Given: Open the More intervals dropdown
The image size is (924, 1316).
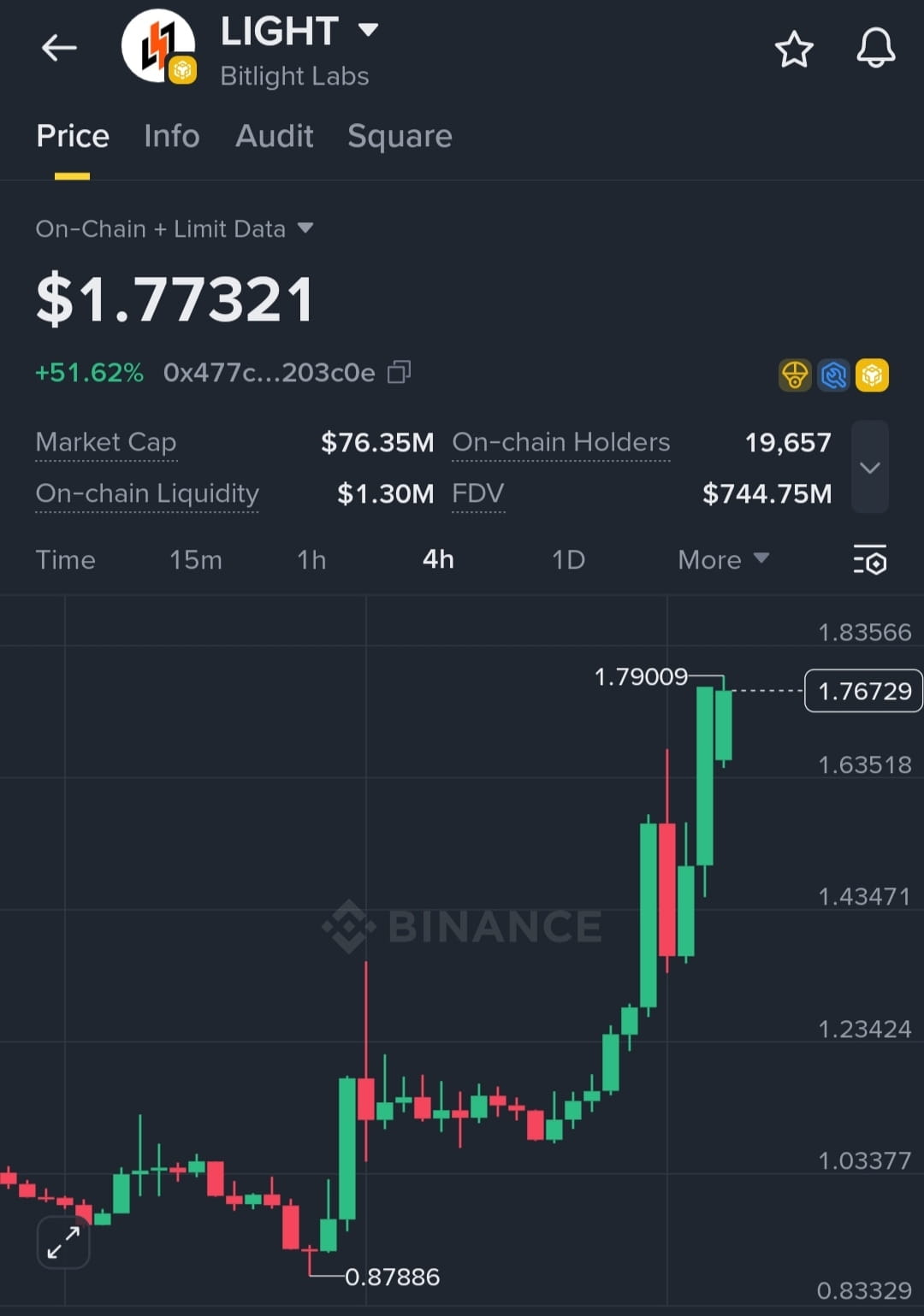Looking at the screenshot, I should pyautogui.click(x=723, y=560).
